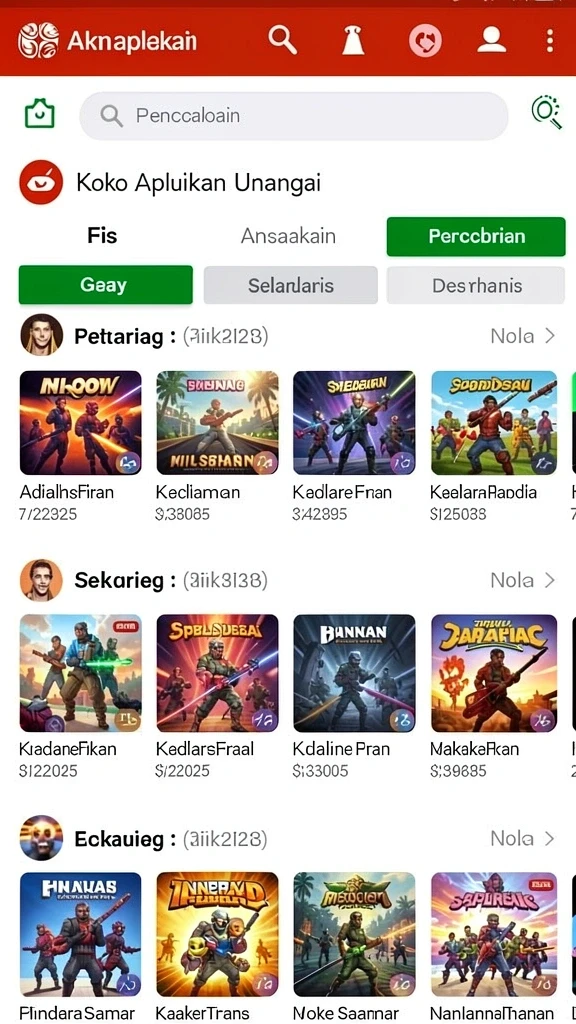576x1024 pixels.
Task: Select the Desrhanis chip
Action: point(476,285)
